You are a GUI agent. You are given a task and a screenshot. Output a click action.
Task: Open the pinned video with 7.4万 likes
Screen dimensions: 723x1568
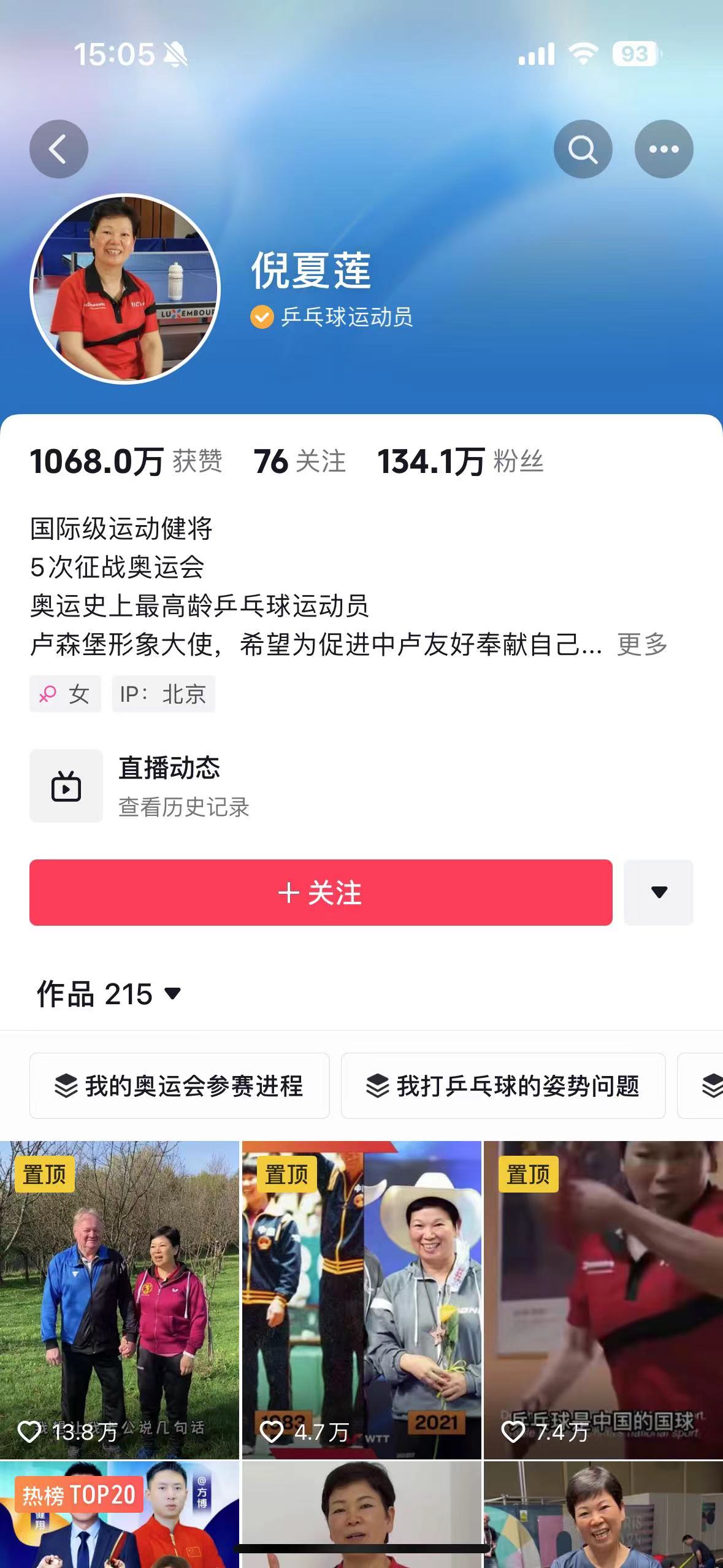click(603, 1299)
